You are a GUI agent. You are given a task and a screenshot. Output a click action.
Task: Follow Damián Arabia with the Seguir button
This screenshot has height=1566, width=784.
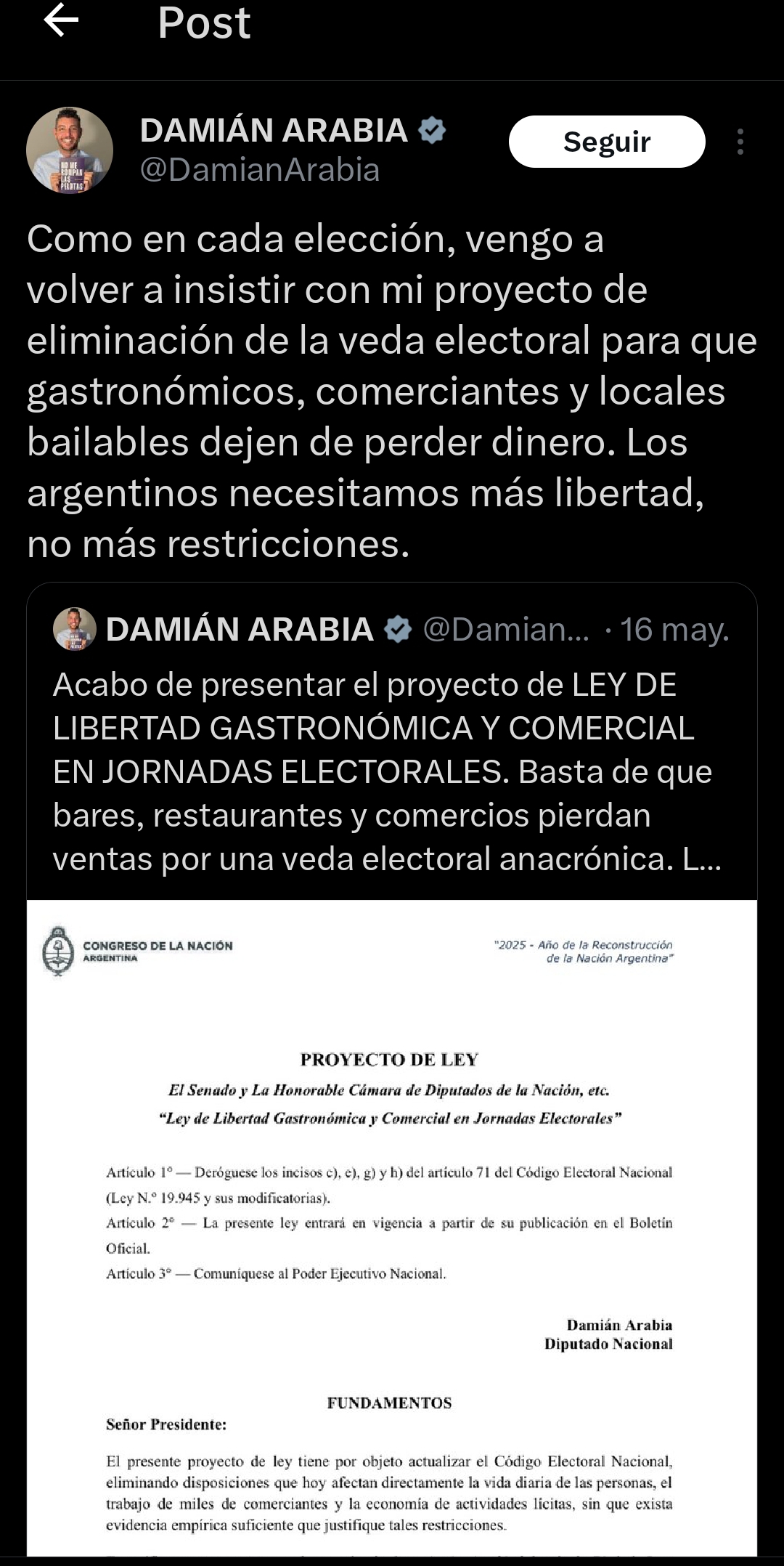point(606,142)
